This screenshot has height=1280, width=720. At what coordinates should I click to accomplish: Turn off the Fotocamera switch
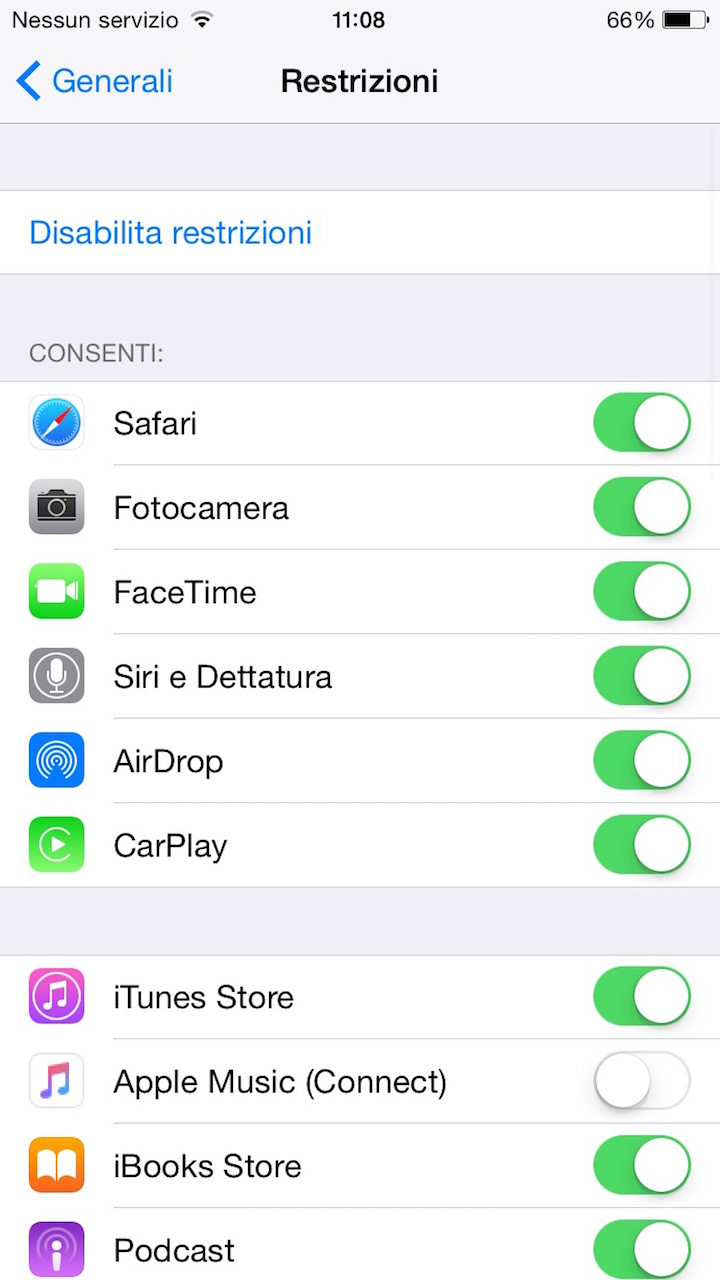tap(641, 507)
